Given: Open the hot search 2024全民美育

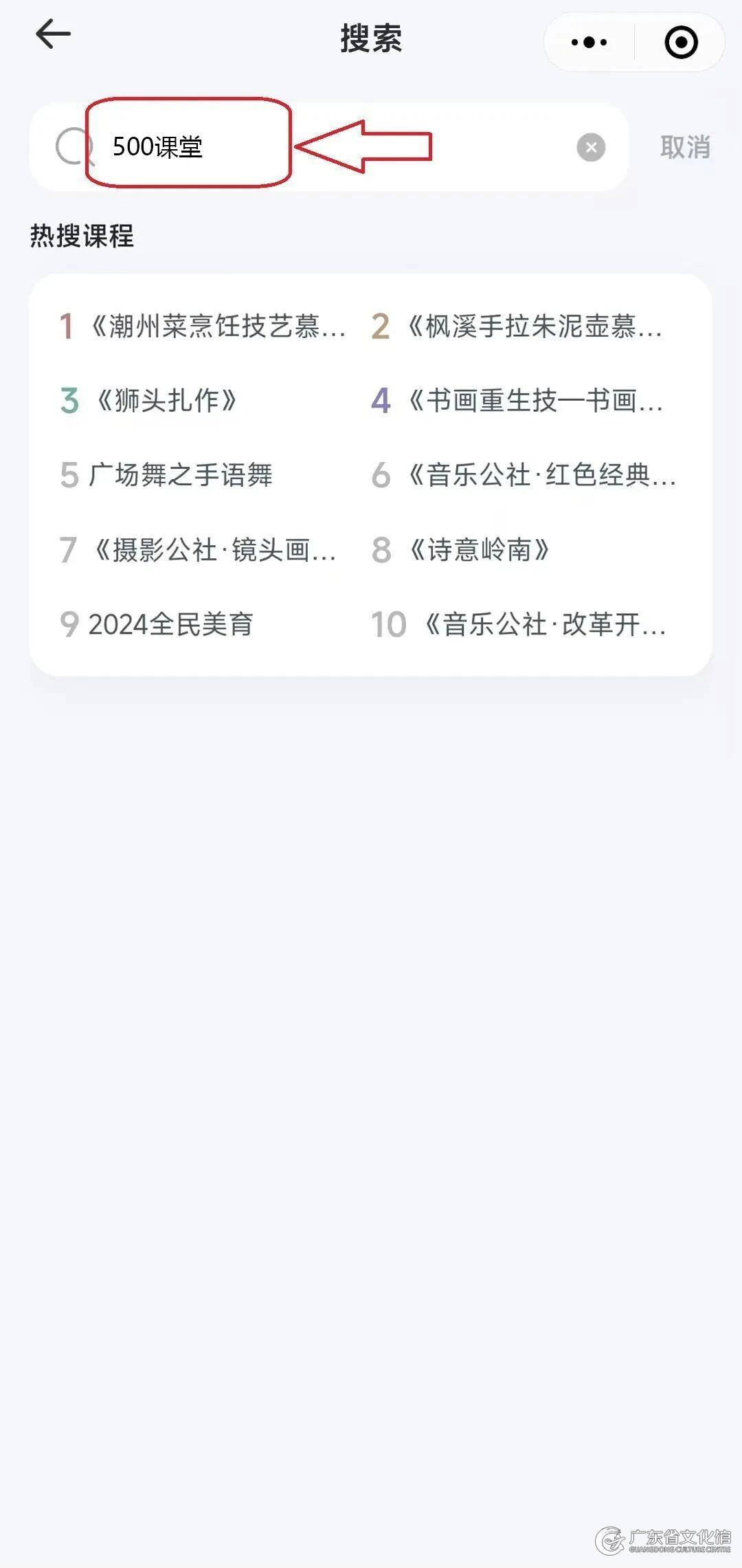Looking at the screenshot, I should click(x=170, y=624).
